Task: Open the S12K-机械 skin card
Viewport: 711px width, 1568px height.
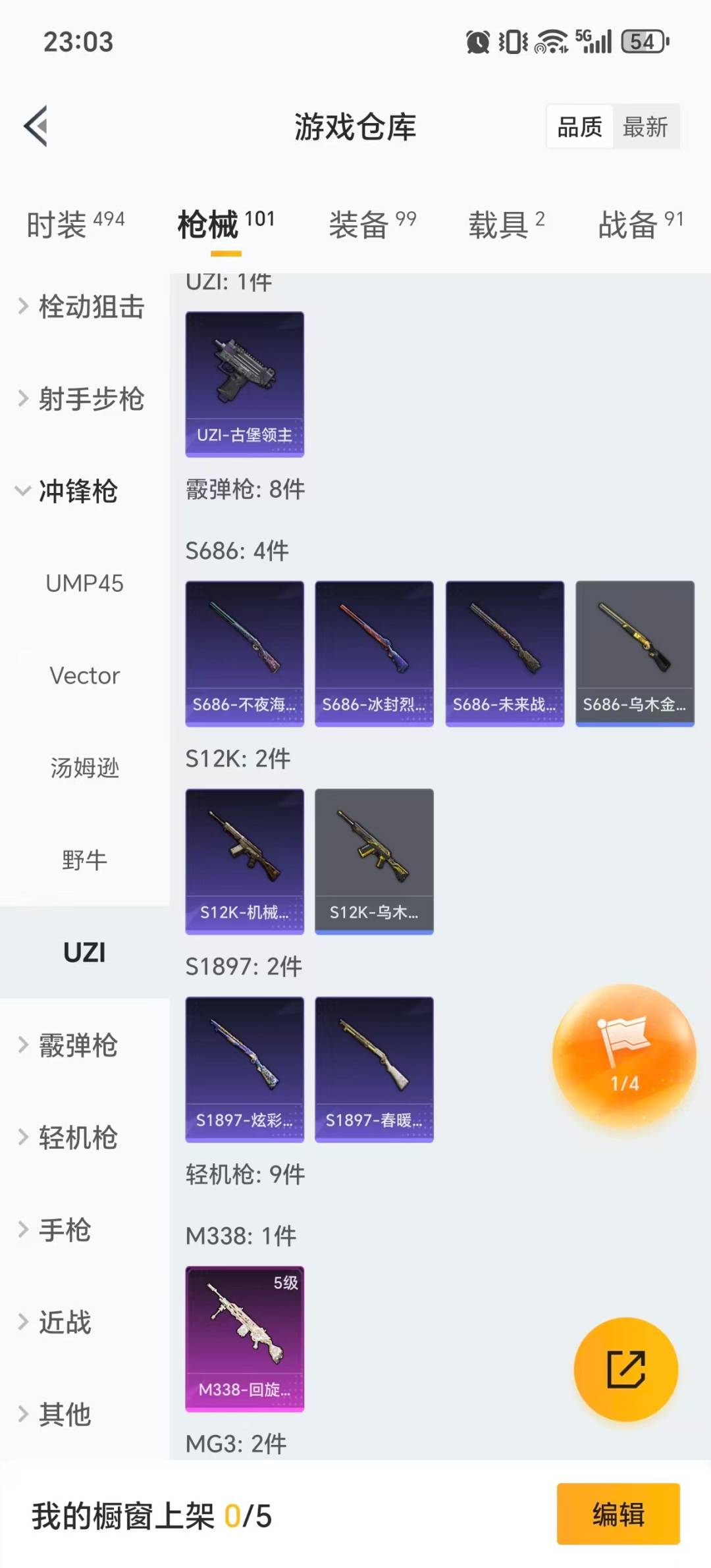Action: (244, 862)
